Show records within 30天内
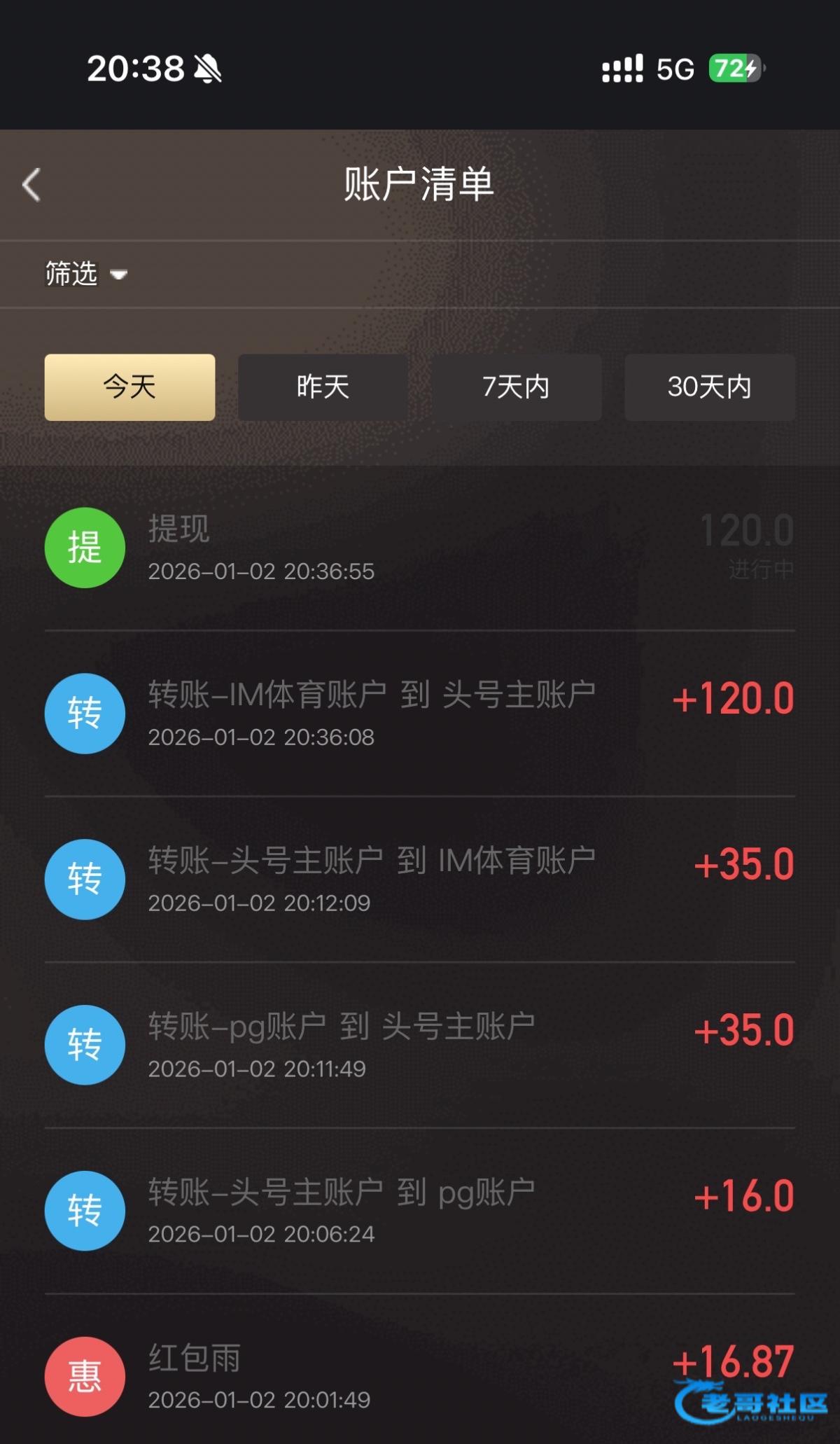Viewport: 840px width, 1444px height. click(709, 387)
